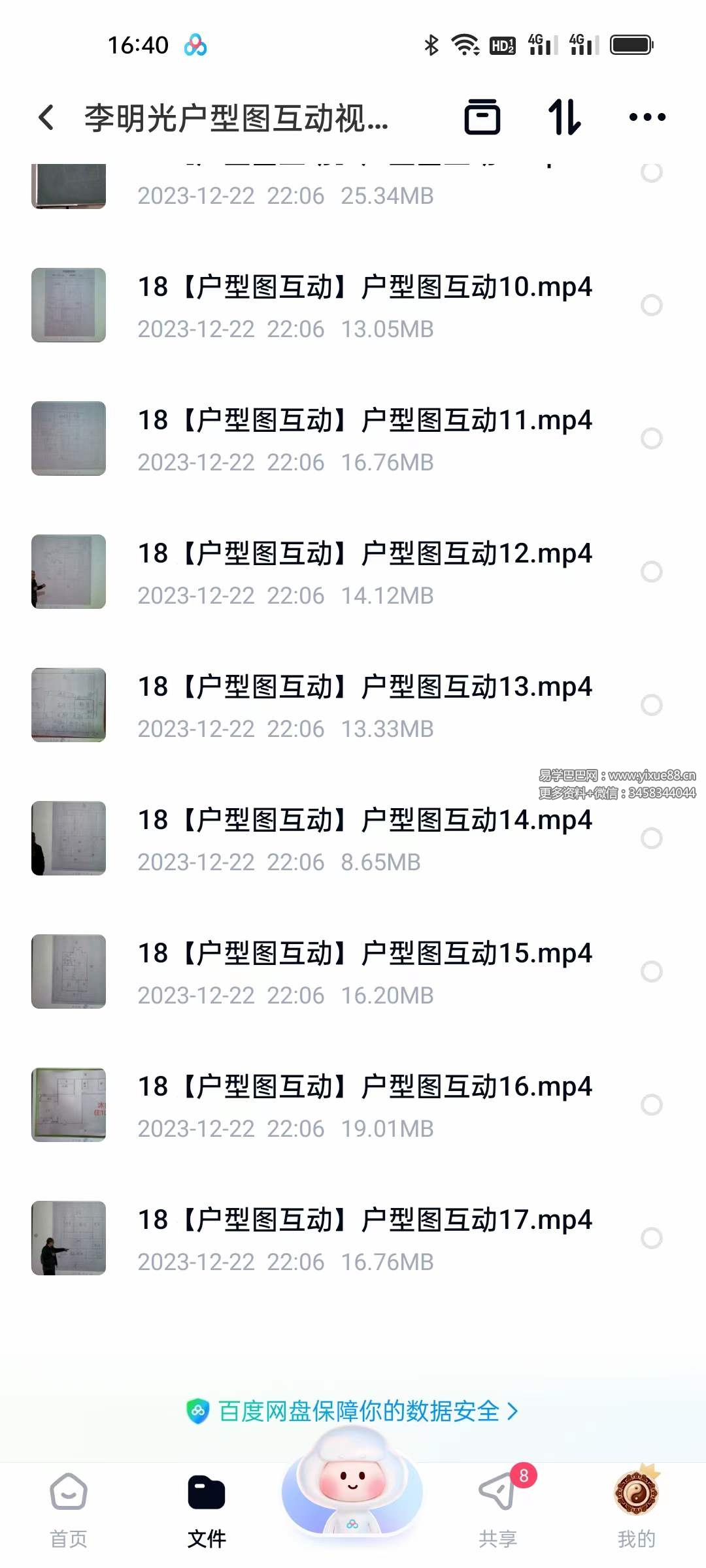The image size is (706, 1568).
Task: Open video 户型图互动10.mp4
Action: pyautogui.click(x=364, y=288)
